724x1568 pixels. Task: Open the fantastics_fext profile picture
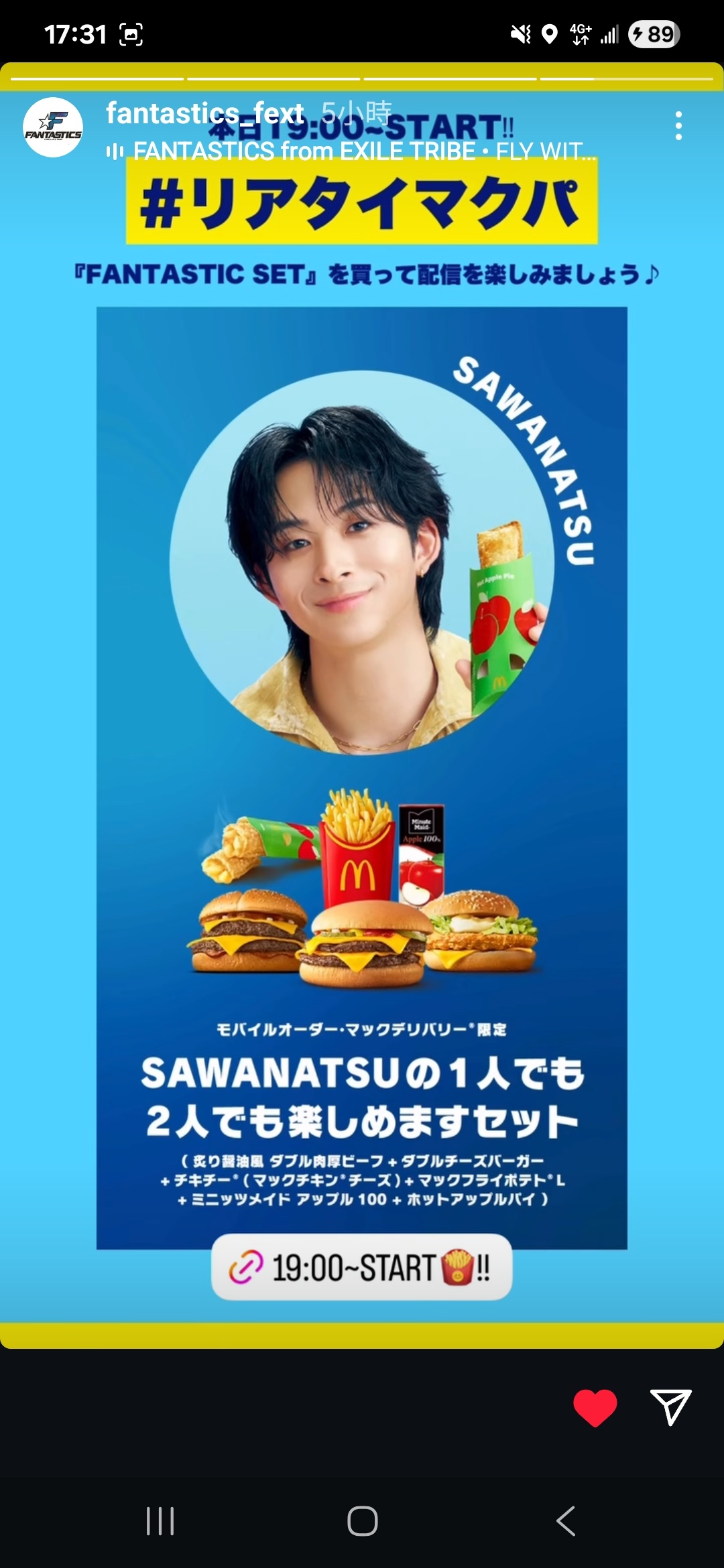[53, 127]
